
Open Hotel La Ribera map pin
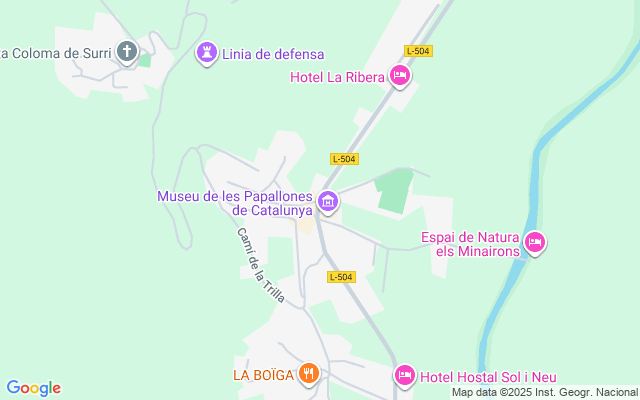coord(400,76)
